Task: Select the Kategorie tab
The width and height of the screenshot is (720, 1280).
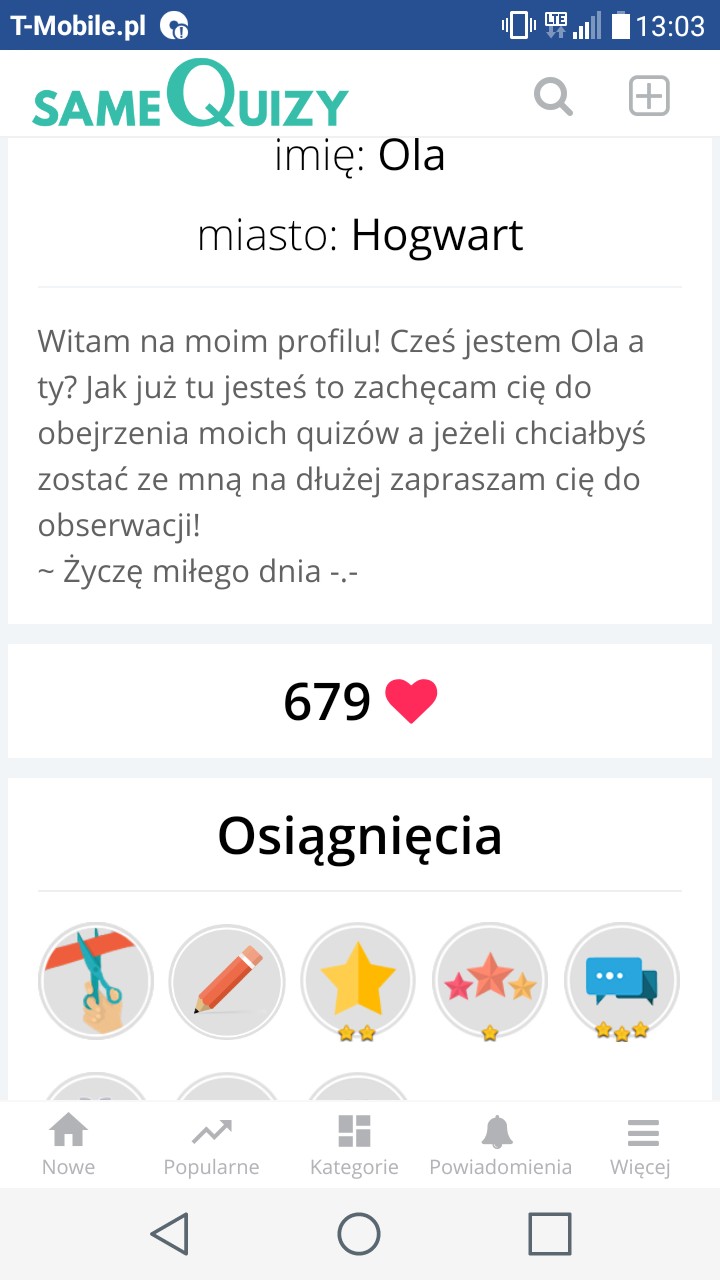Action: [354, 1145]
